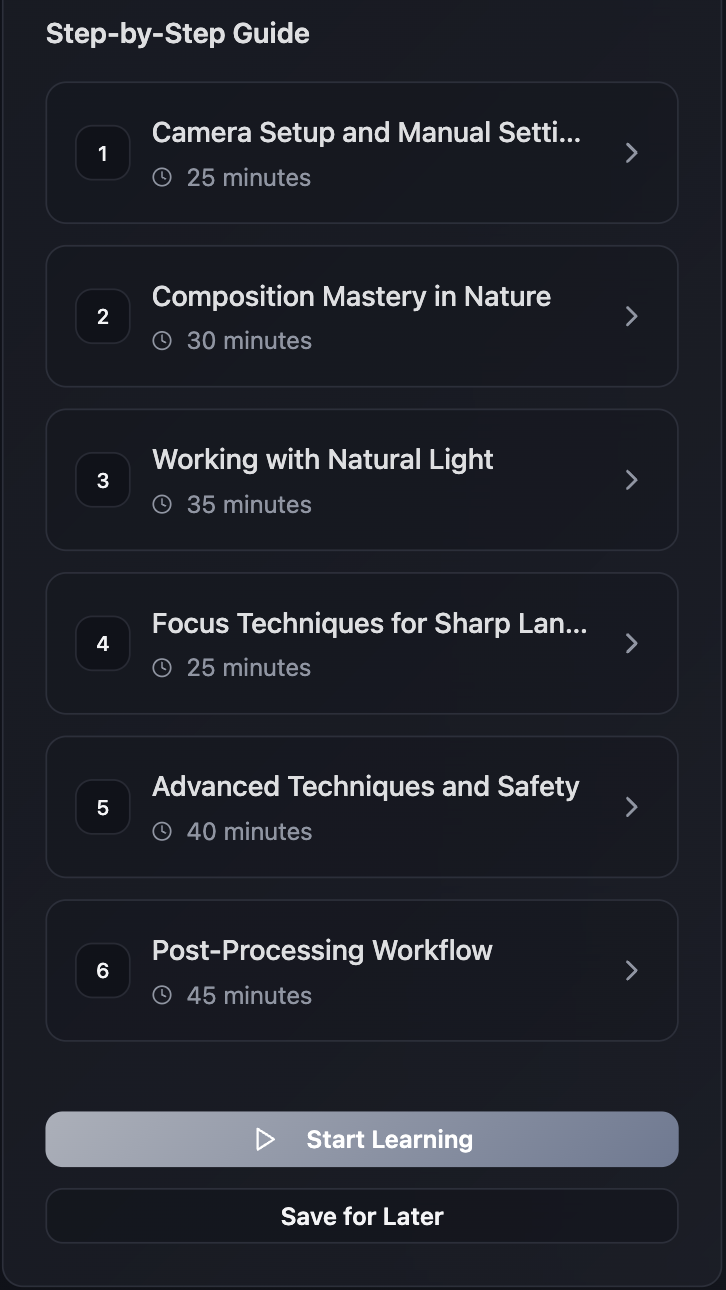Expand the Camera Setup and Manual Settings step
726x1290 pixels.
click(631, 153)
